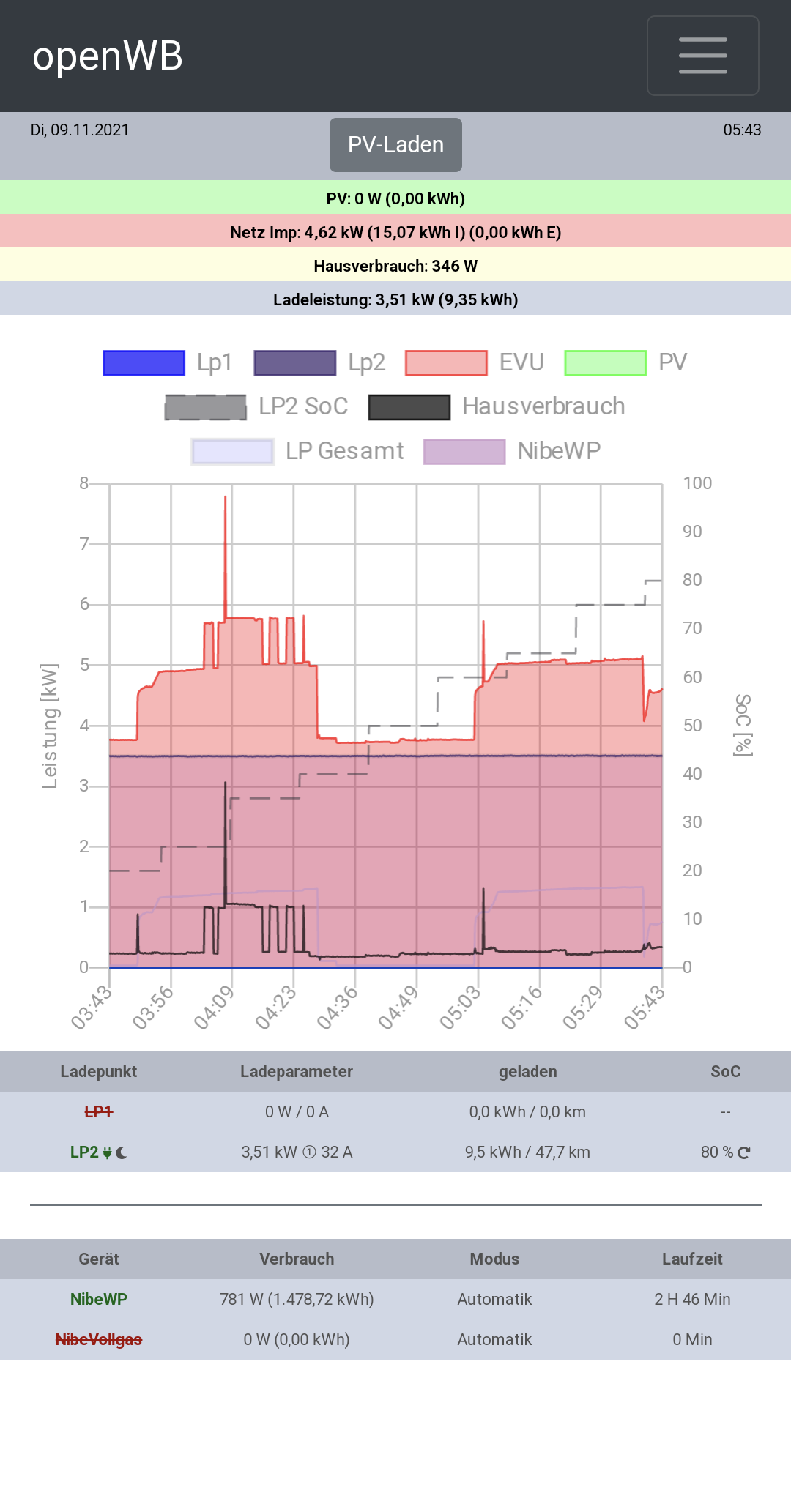
Task: Open the hamburger navigation menu
Action: point(702,56)
